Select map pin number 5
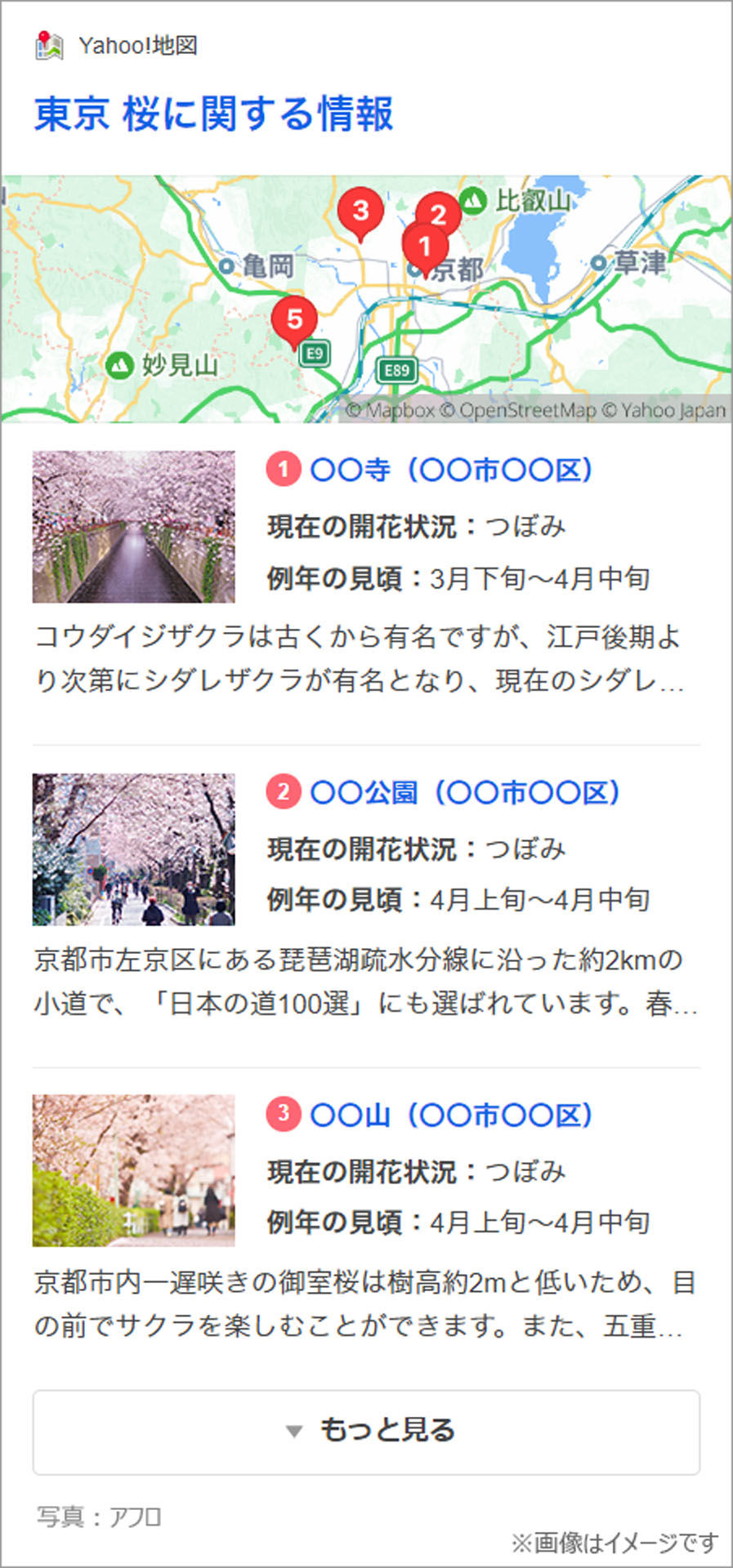This screenshot has width=733, height=1568. click(x=297, y=319)
